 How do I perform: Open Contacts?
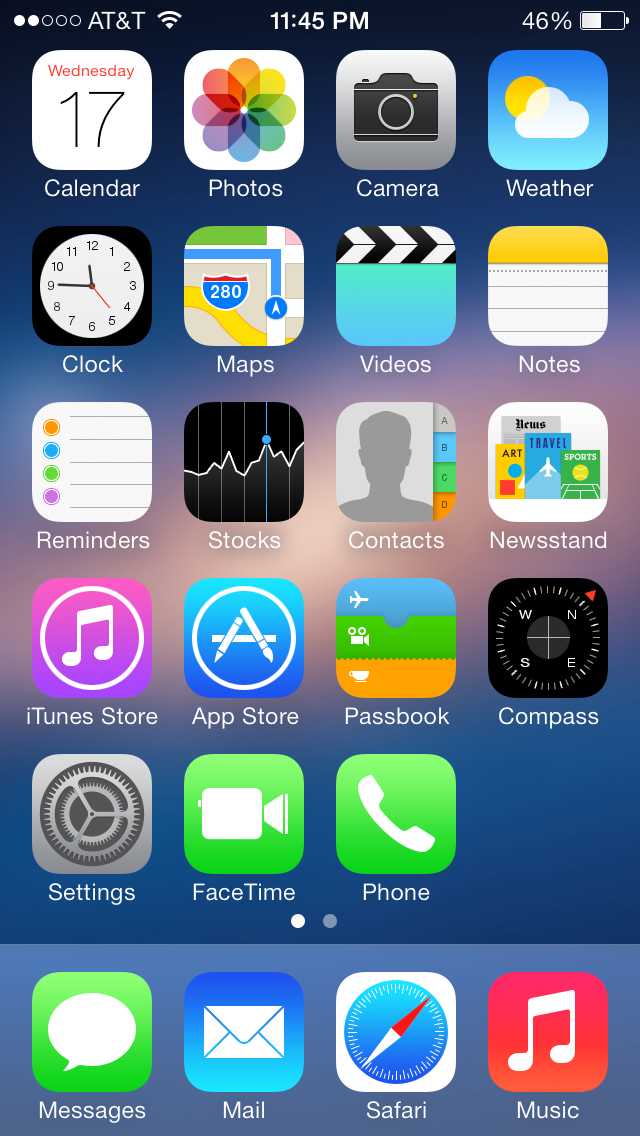(396, 462)
